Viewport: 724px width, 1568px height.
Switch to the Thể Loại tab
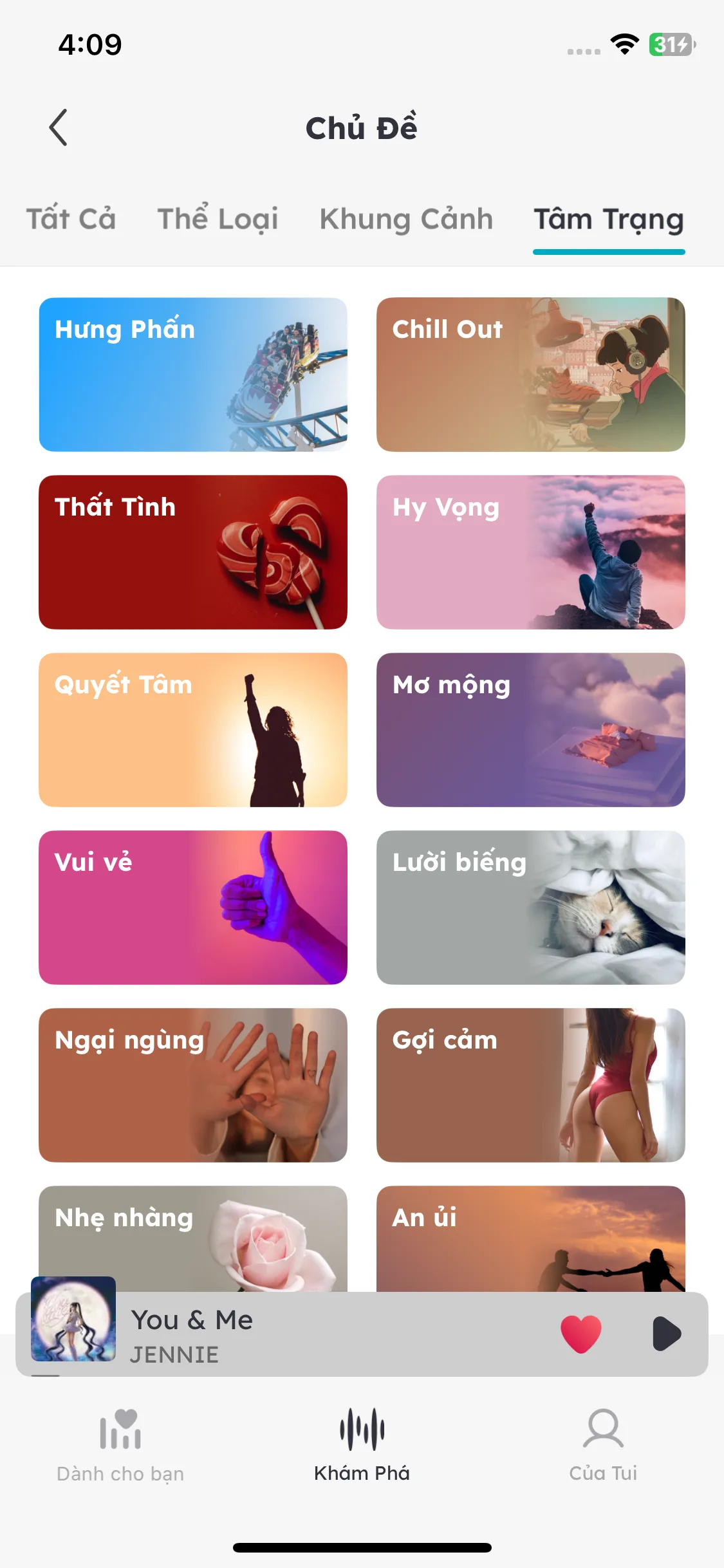tap(218, 219)
